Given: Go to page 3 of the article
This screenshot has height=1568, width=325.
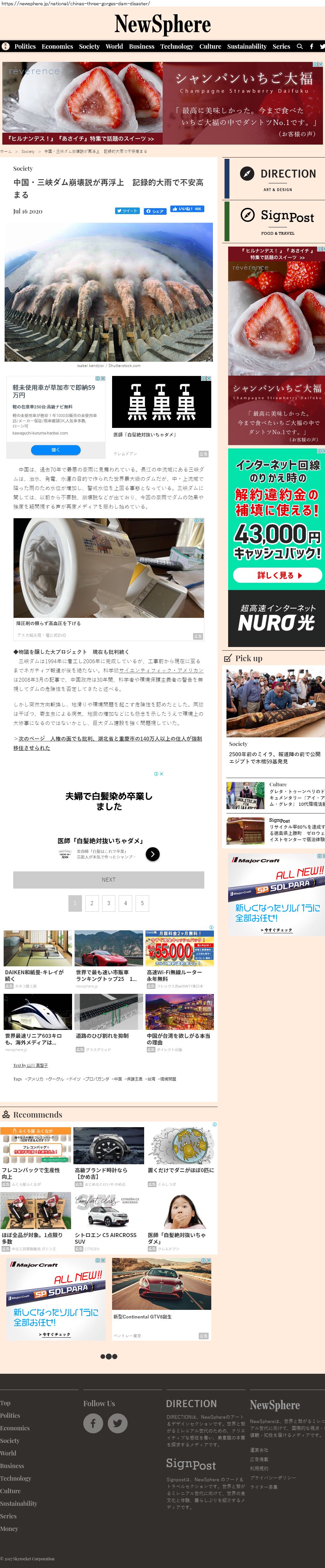Looking at the screenshot, I should (108, 903).
